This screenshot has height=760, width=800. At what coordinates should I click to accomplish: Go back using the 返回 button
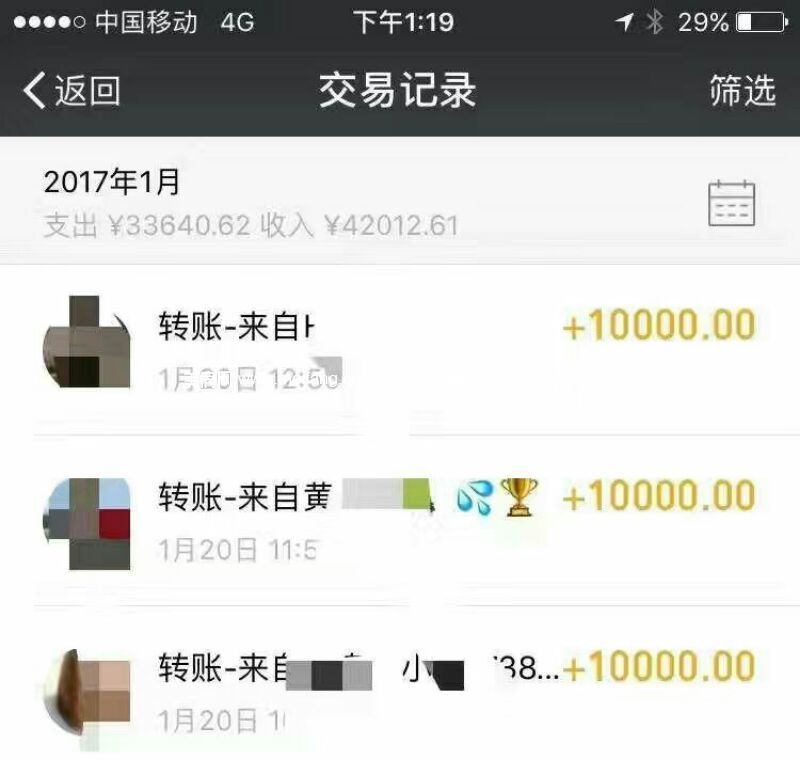[x=72, y=91]
